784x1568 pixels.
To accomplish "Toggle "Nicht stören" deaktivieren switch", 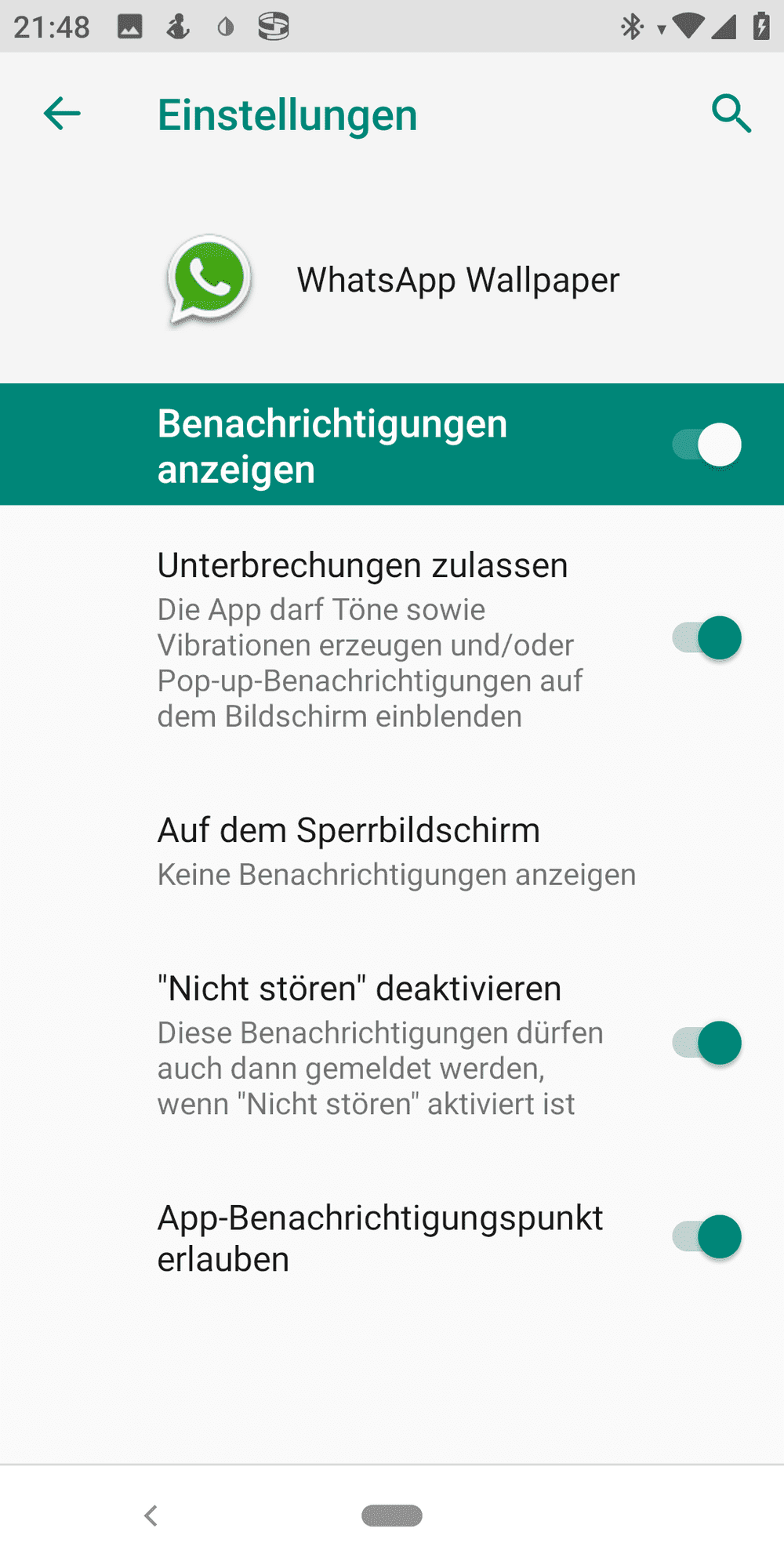I will point(706,1044).
